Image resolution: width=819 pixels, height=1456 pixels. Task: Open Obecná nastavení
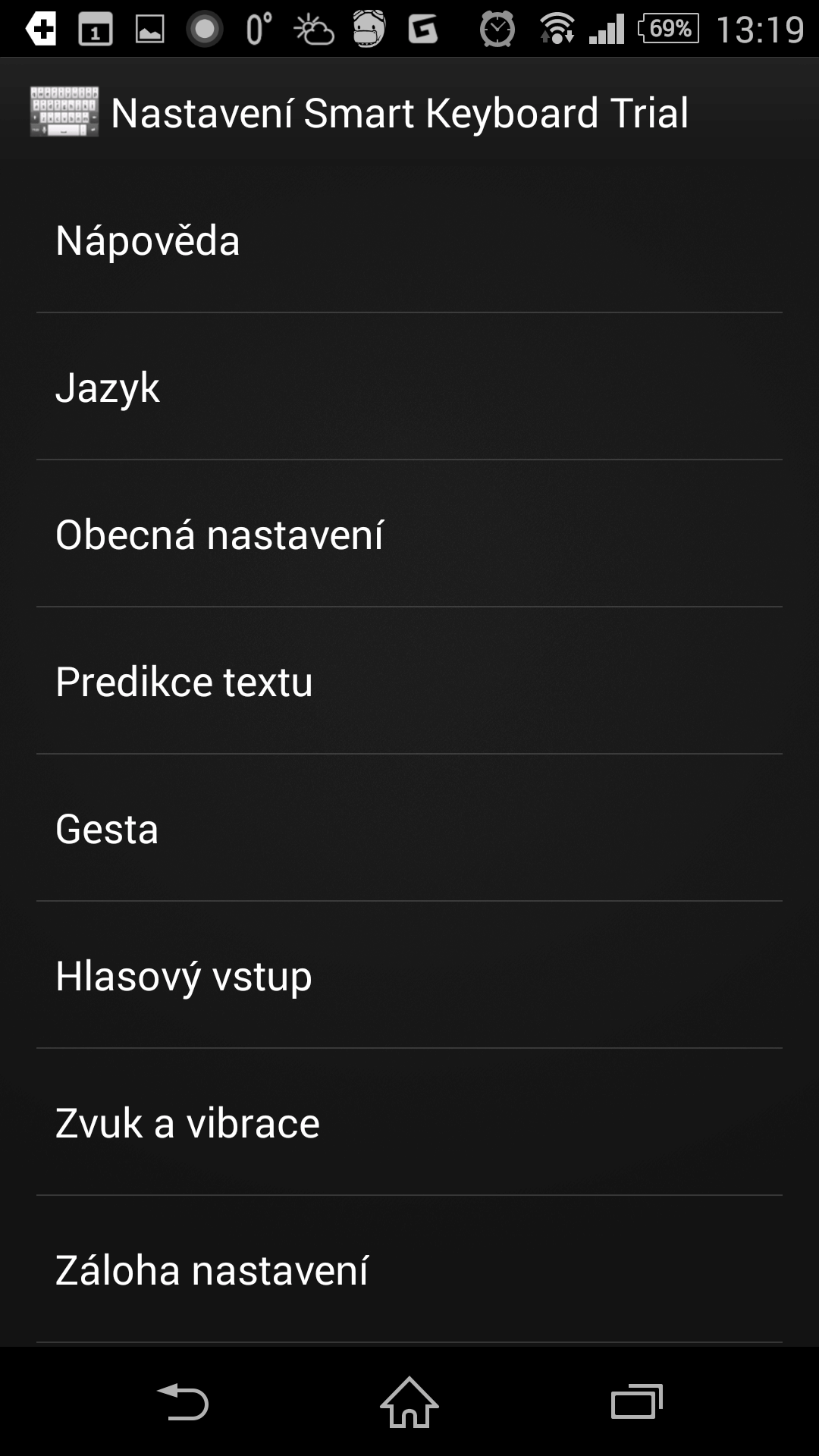point(409,534)
